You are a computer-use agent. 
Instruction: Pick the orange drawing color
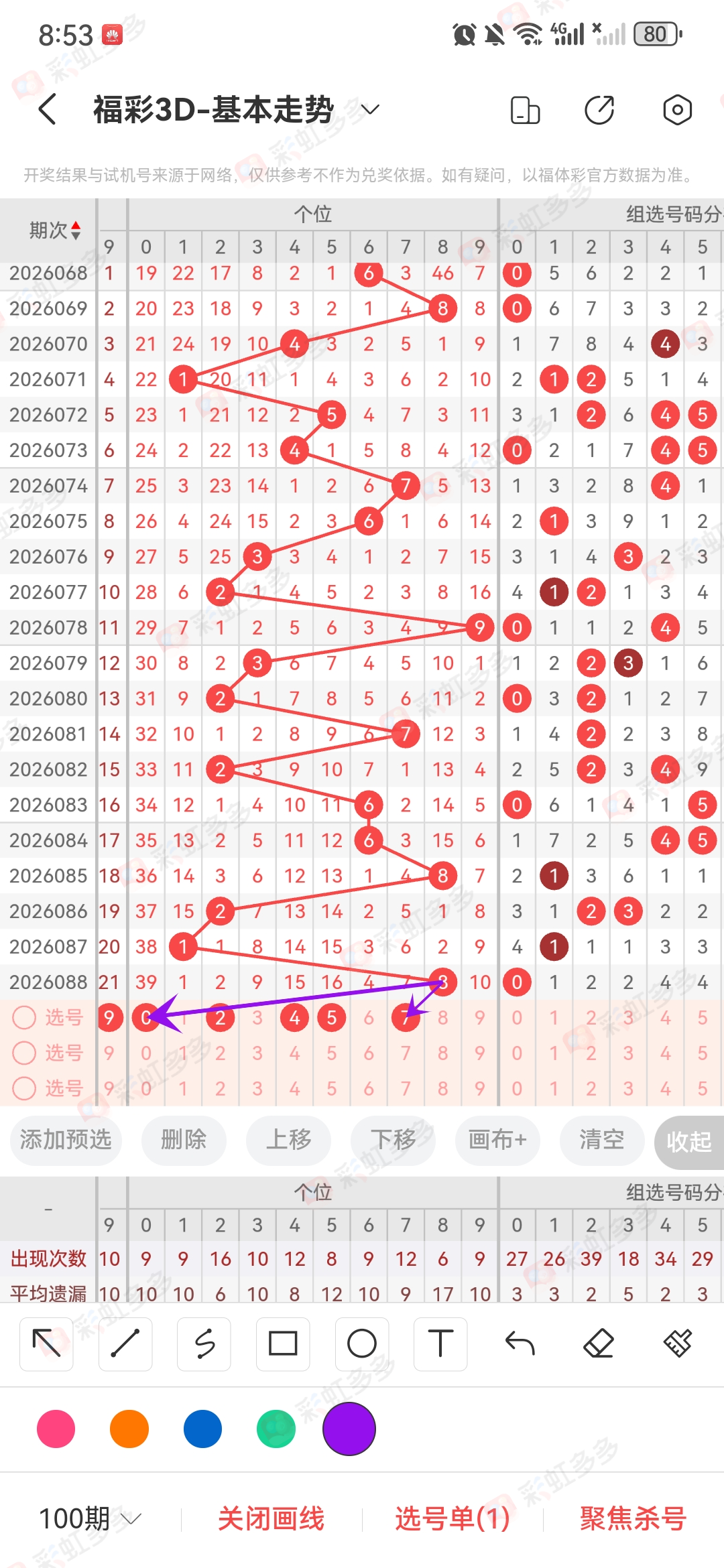point(129,1429)
